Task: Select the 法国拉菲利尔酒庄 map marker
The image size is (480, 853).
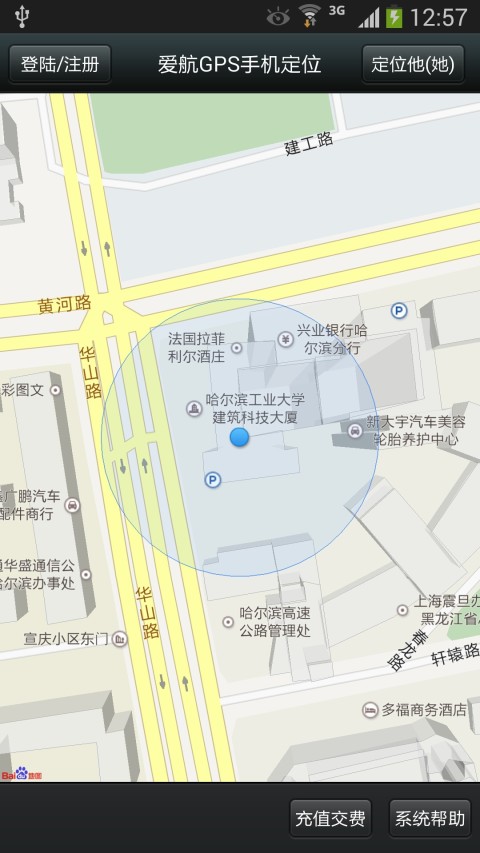Action: click(x=237, y=348)
